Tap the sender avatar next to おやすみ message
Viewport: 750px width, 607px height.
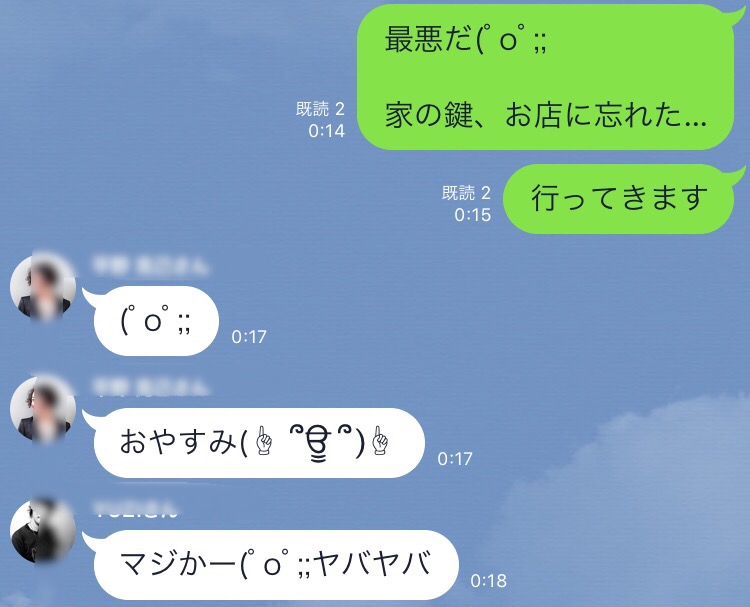43,410
